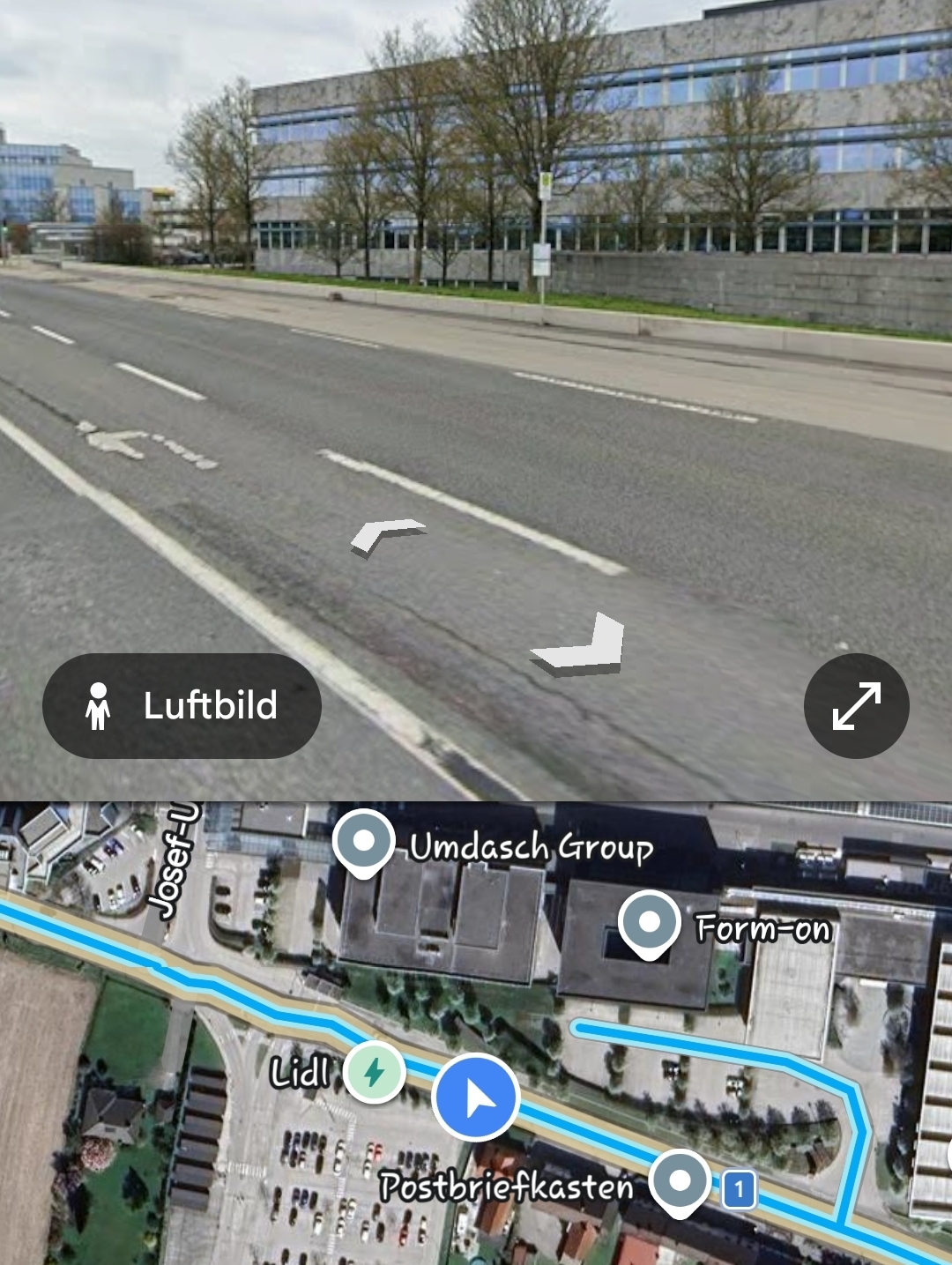This screenshot has width=952, height=1265.
Task: Click the Lidl store label
Action: [x=298, y=1073]
